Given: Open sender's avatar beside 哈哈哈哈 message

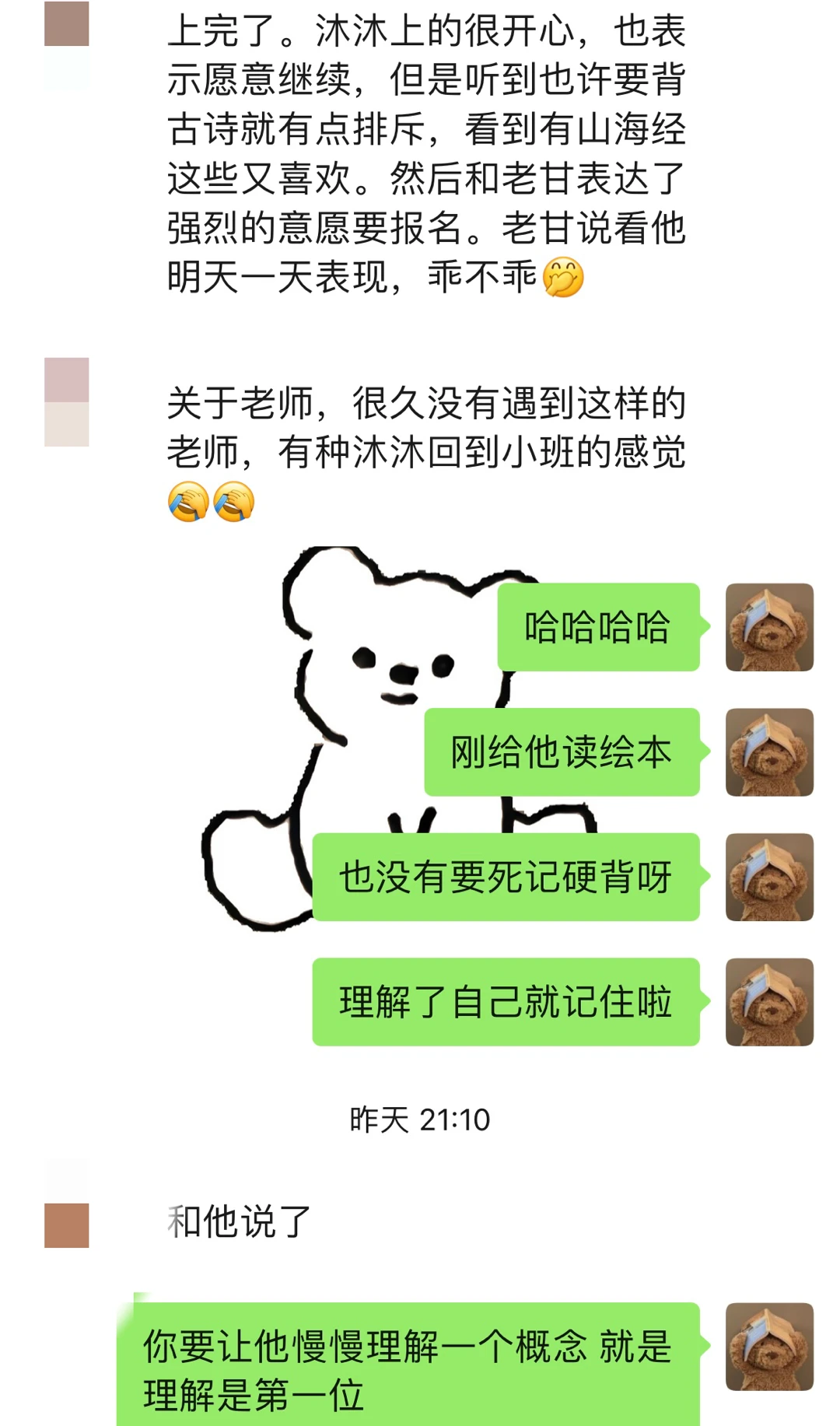Looking at the screenshot, I should (769, 627).
